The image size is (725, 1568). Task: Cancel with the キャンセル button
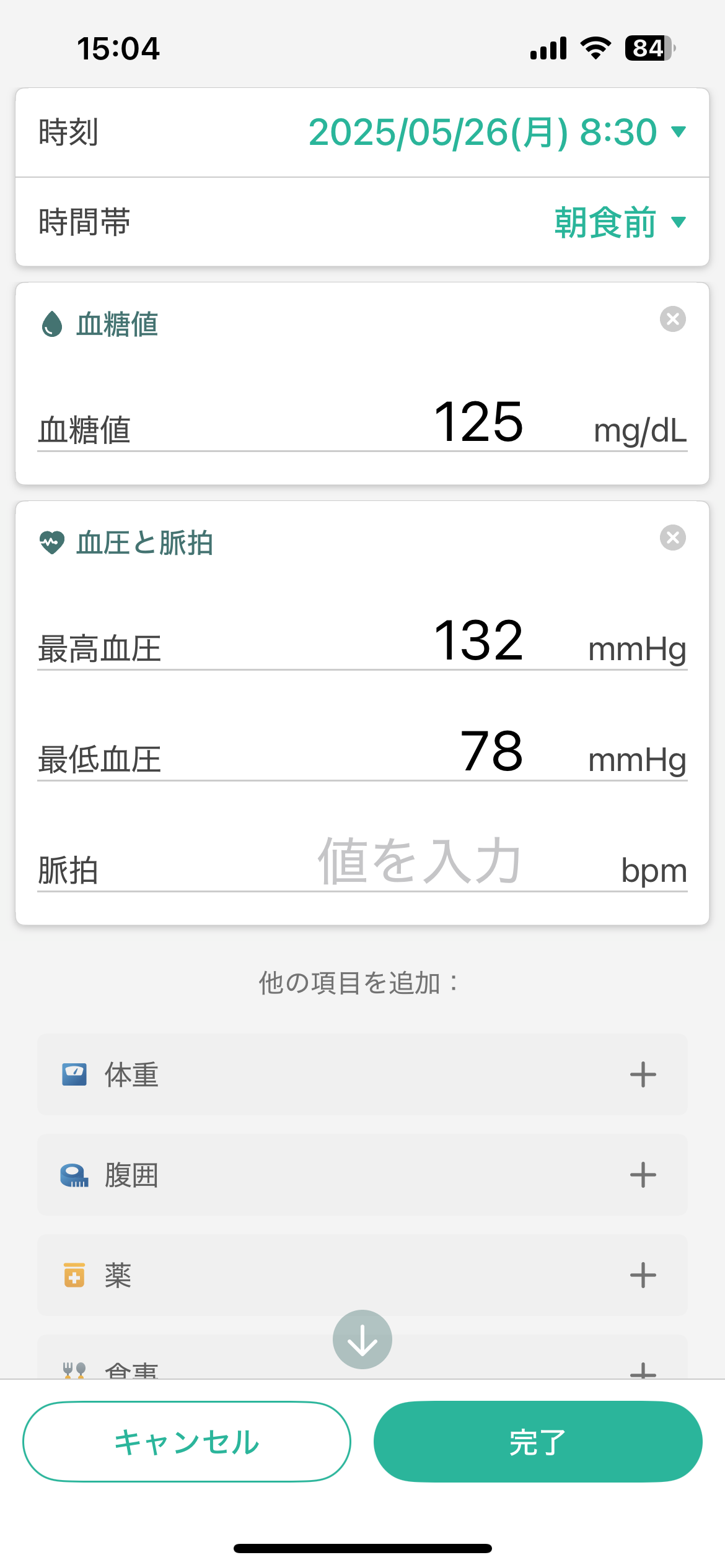tap(187, 1442)
